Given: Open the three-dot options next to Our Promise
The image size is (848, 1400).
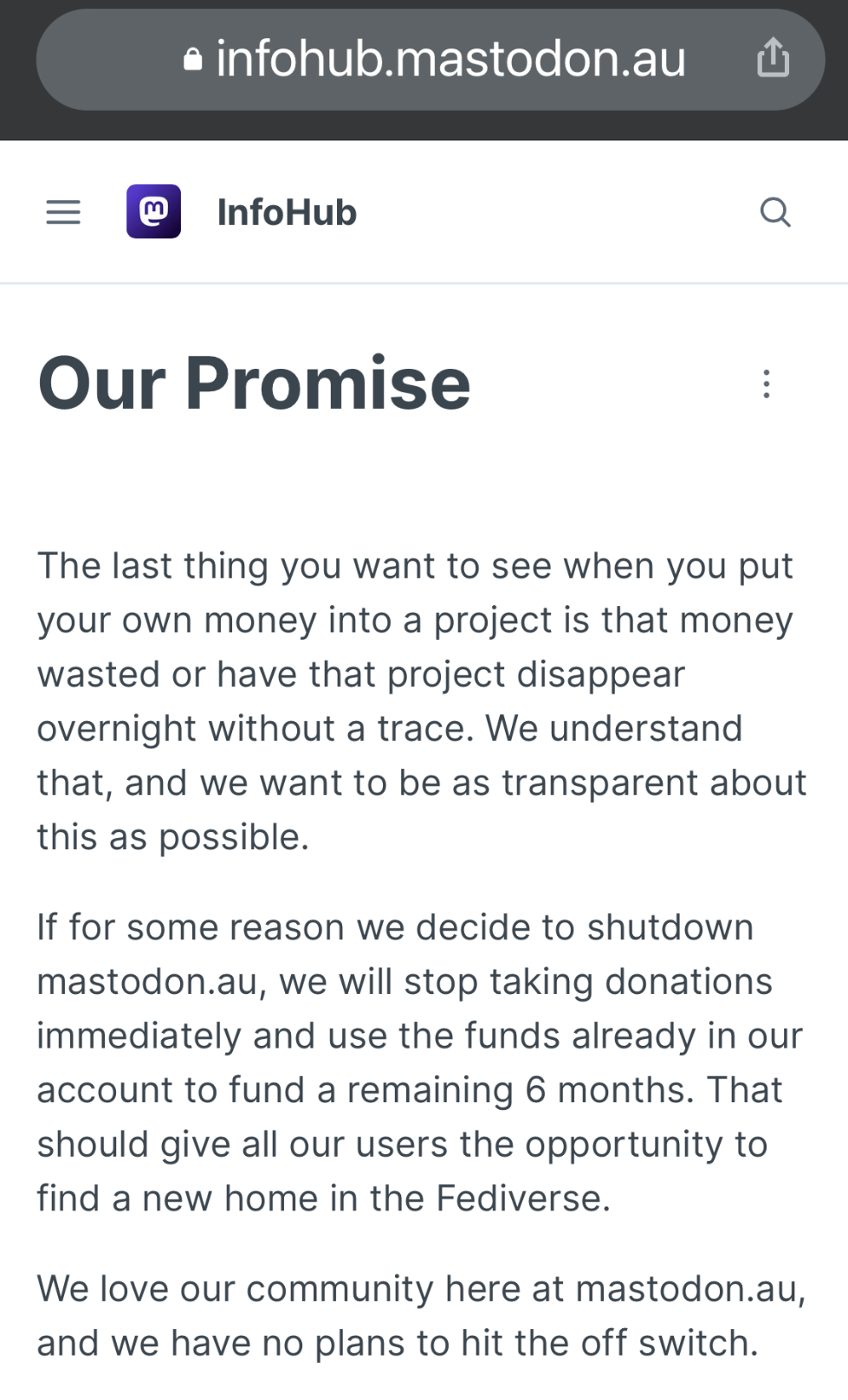Looking at the screenshot, I should coord(767,384).
